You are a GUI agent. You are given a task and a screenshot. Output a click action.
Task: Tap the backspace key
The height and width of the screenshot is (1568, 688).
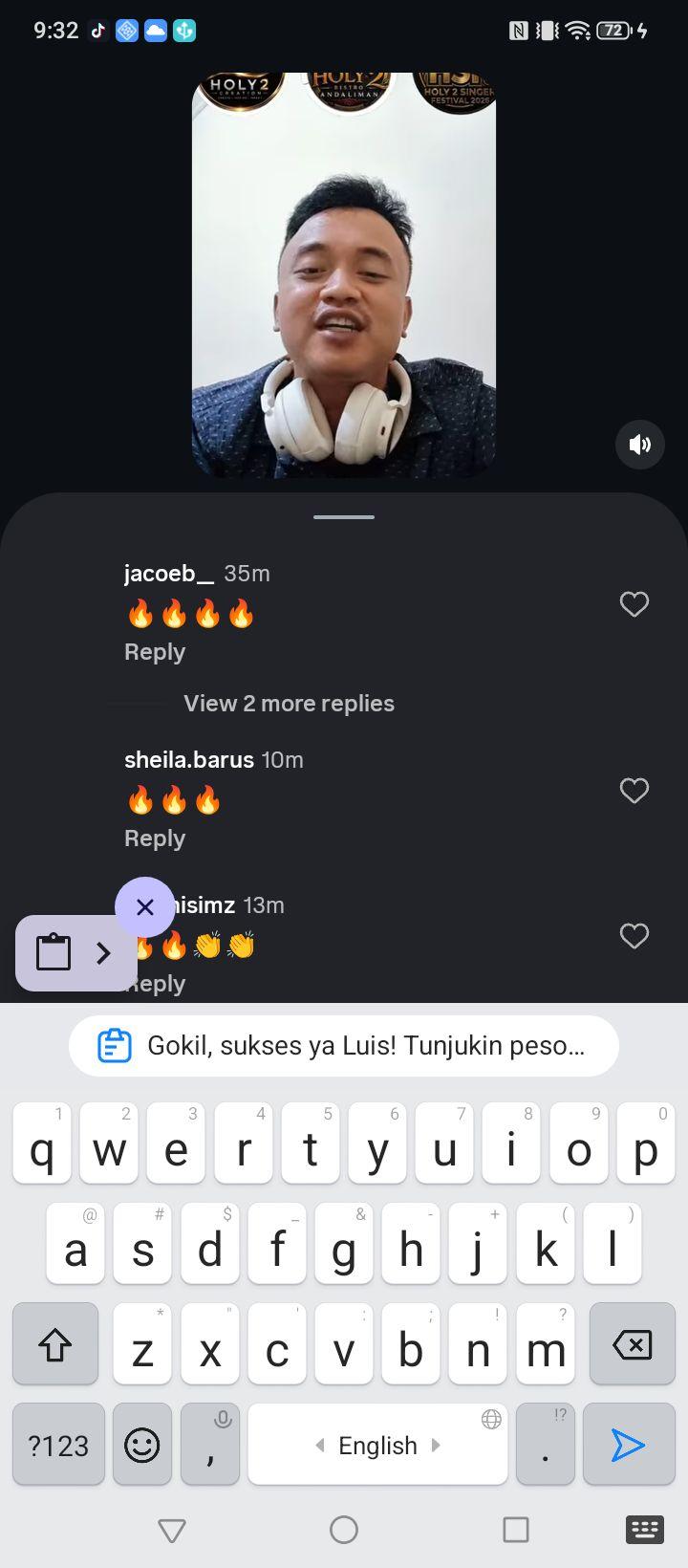(x=633, y=1344)
